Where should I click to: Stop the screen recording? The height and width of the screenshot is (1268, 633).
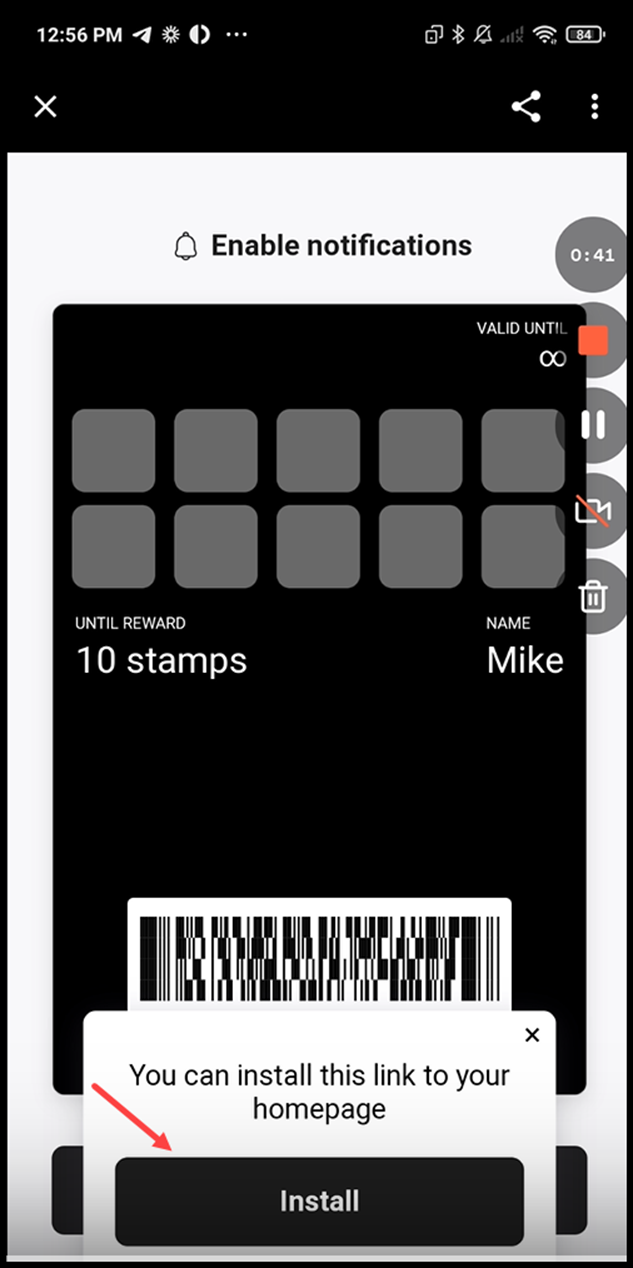(593, 341)
